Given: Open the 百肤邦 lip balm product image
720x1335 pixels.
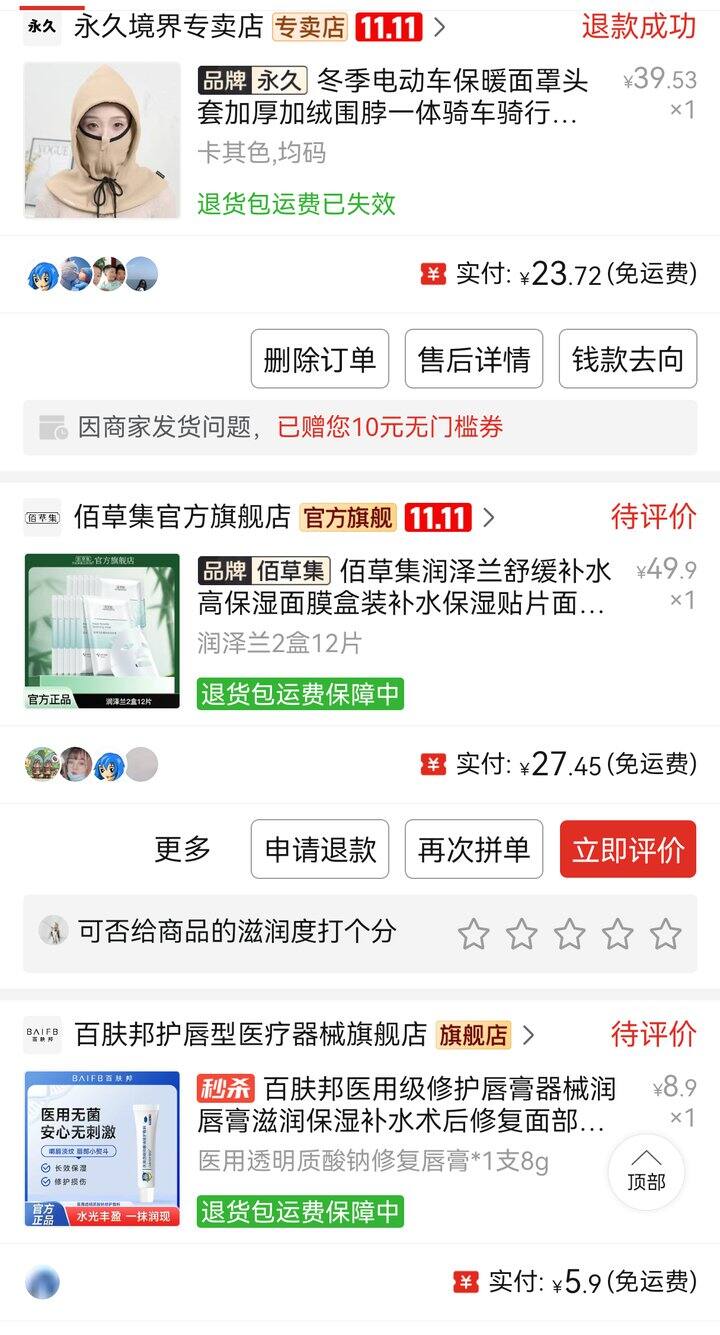Looking at the screenshot, I should pos(102,1149).
